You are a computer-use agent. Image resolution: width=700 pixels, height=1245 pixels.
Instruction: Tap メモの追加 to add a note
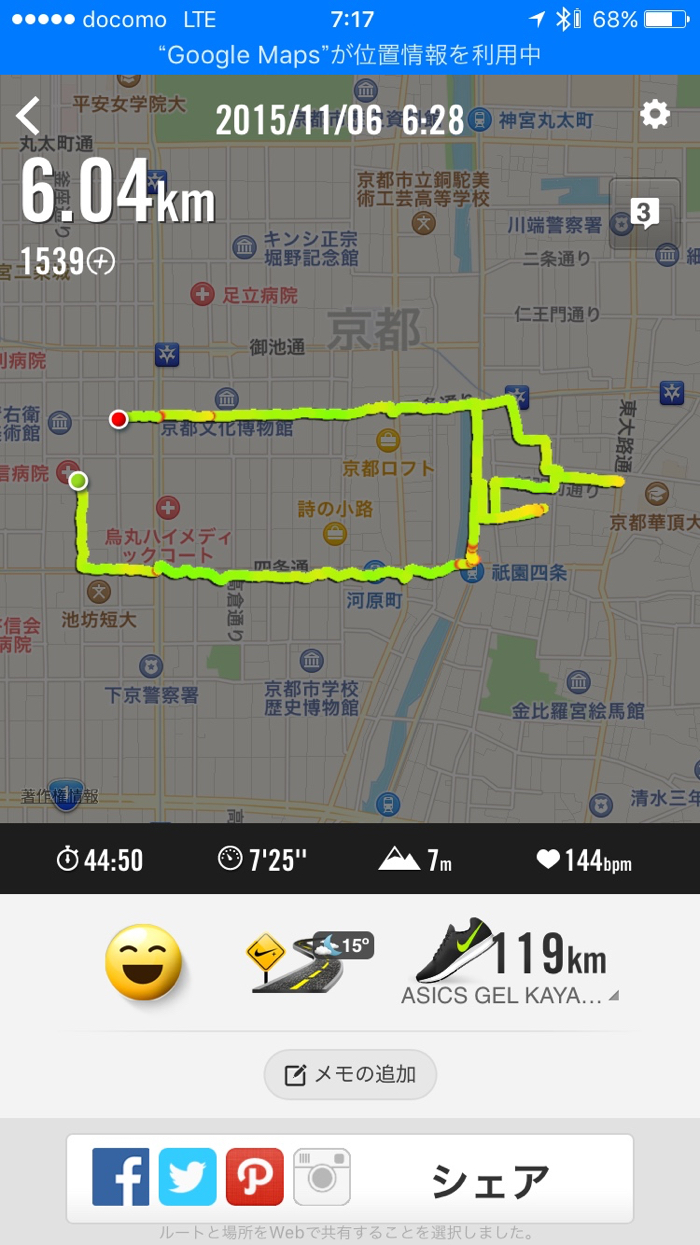coord(350,1075)
